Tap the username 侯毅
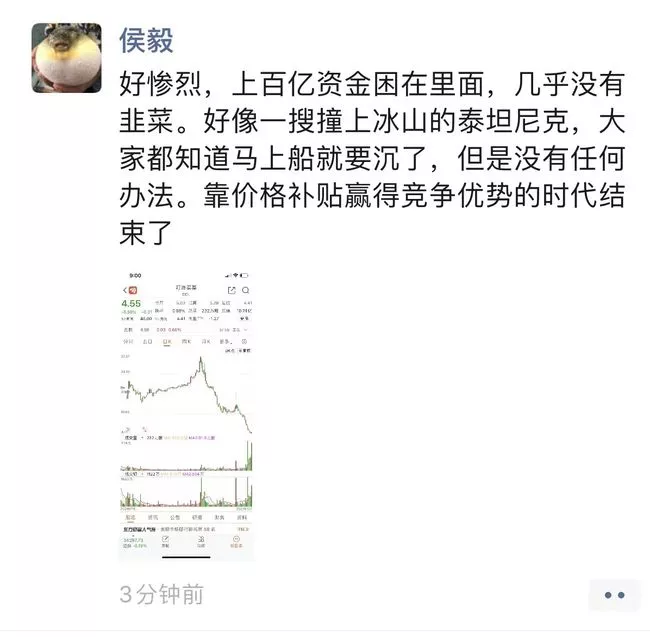The image size is (650, 637). click(x=146, y=40)
